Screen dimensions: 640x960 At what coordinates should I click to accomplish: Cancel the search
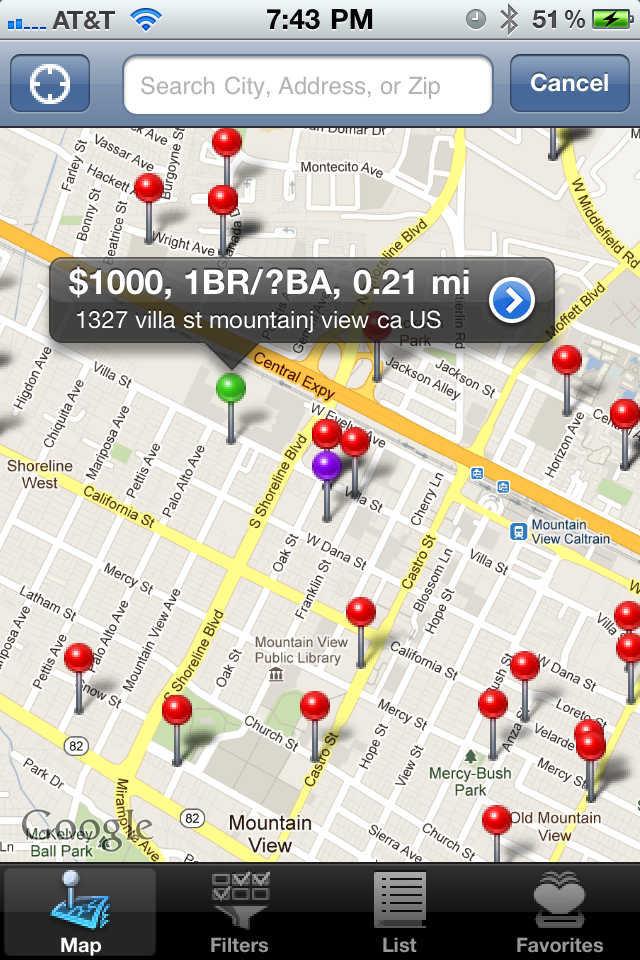coord(569,83)
